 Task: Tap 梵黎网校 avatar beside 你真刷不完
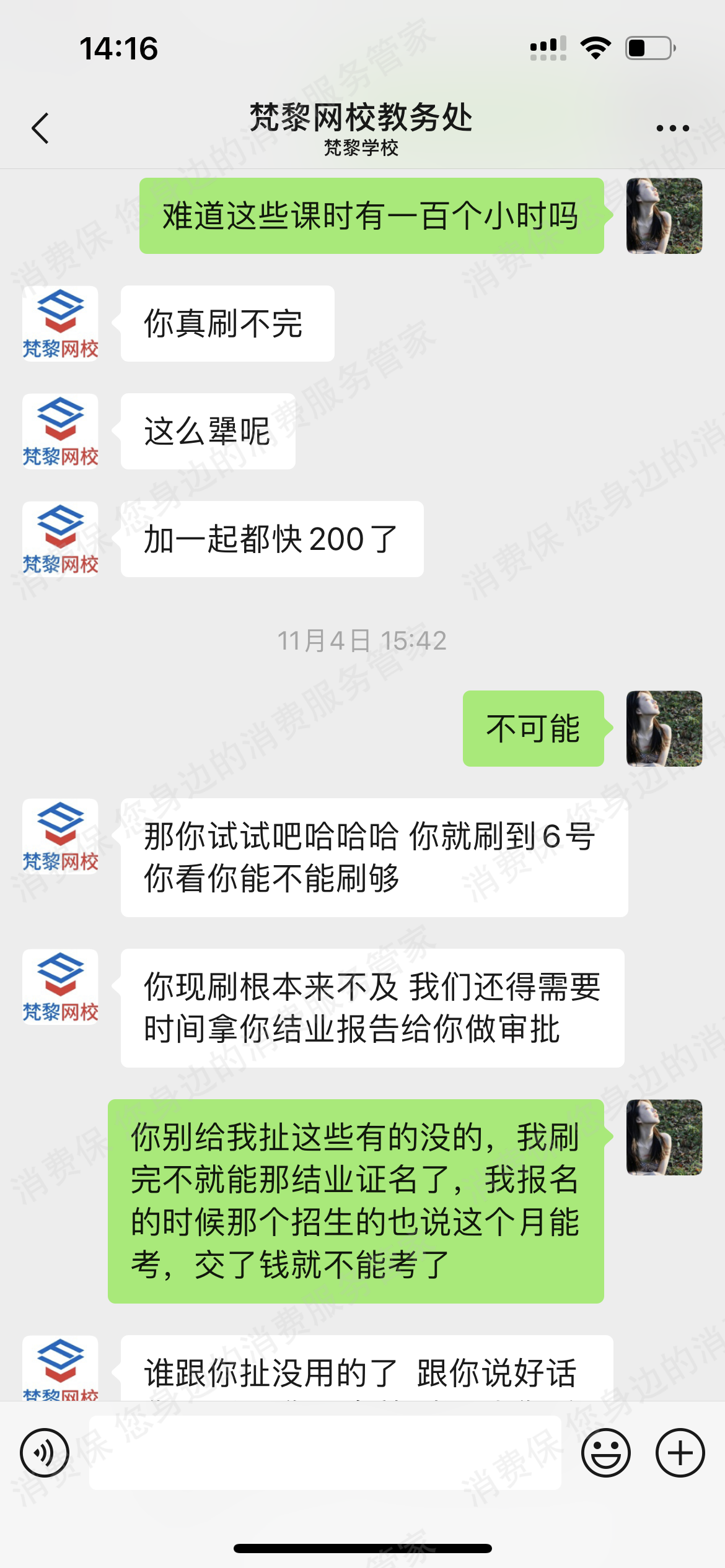coord(60,323)
